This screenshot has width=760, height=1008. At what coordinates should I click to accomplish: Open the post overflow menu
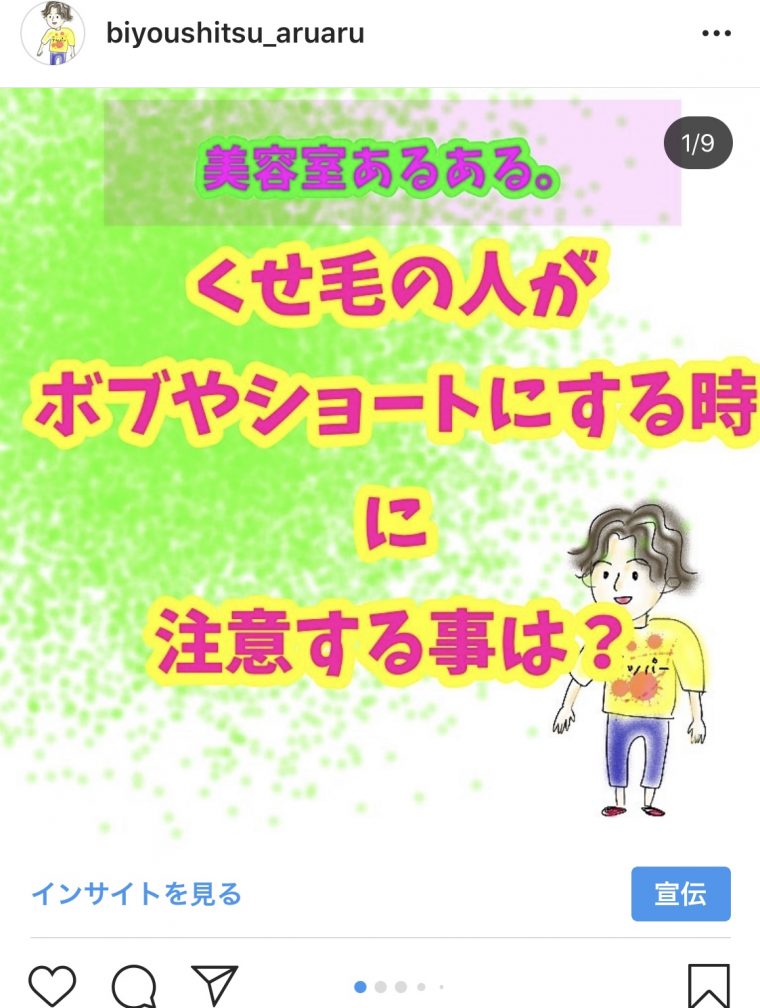click(716, 34)
